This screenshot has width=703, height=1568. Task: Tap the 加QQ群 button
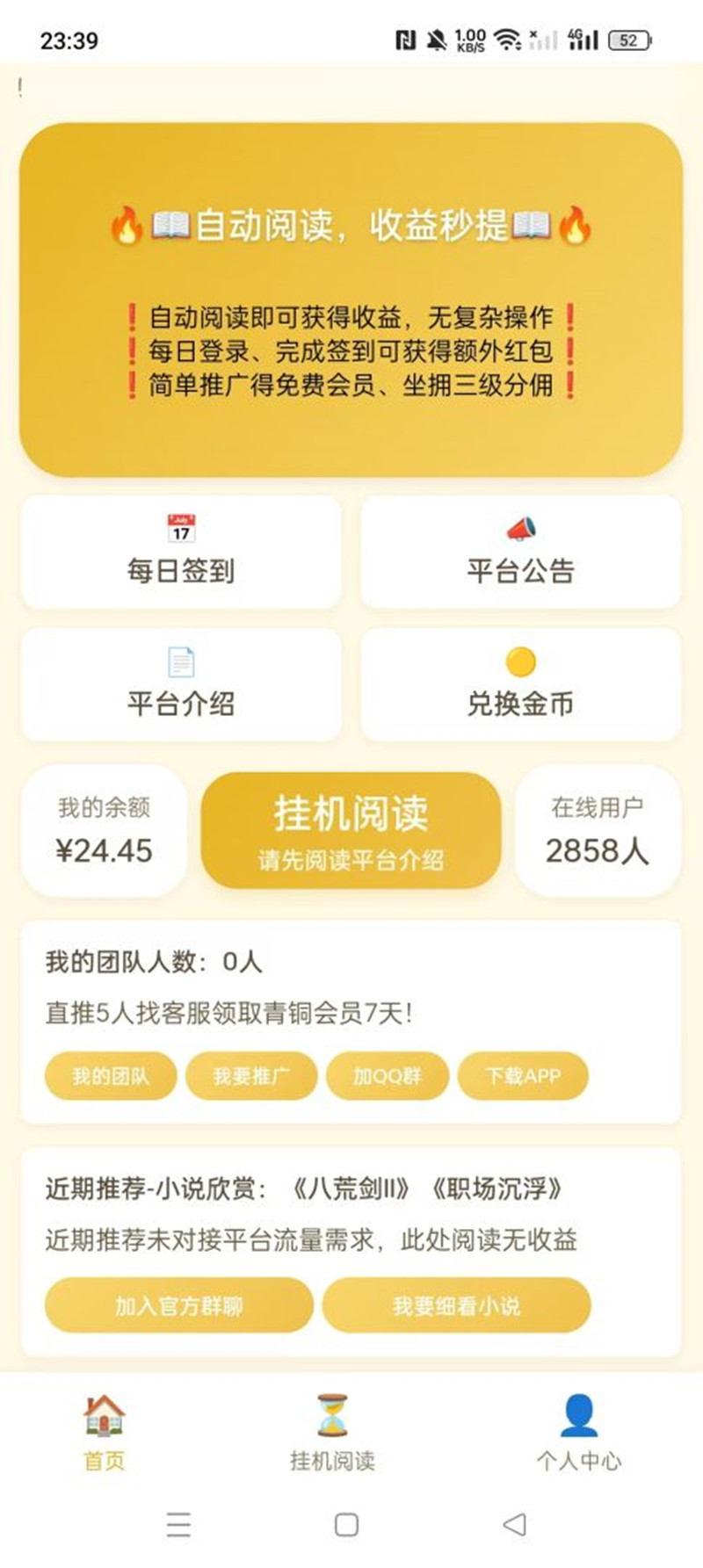[388, 1076]
